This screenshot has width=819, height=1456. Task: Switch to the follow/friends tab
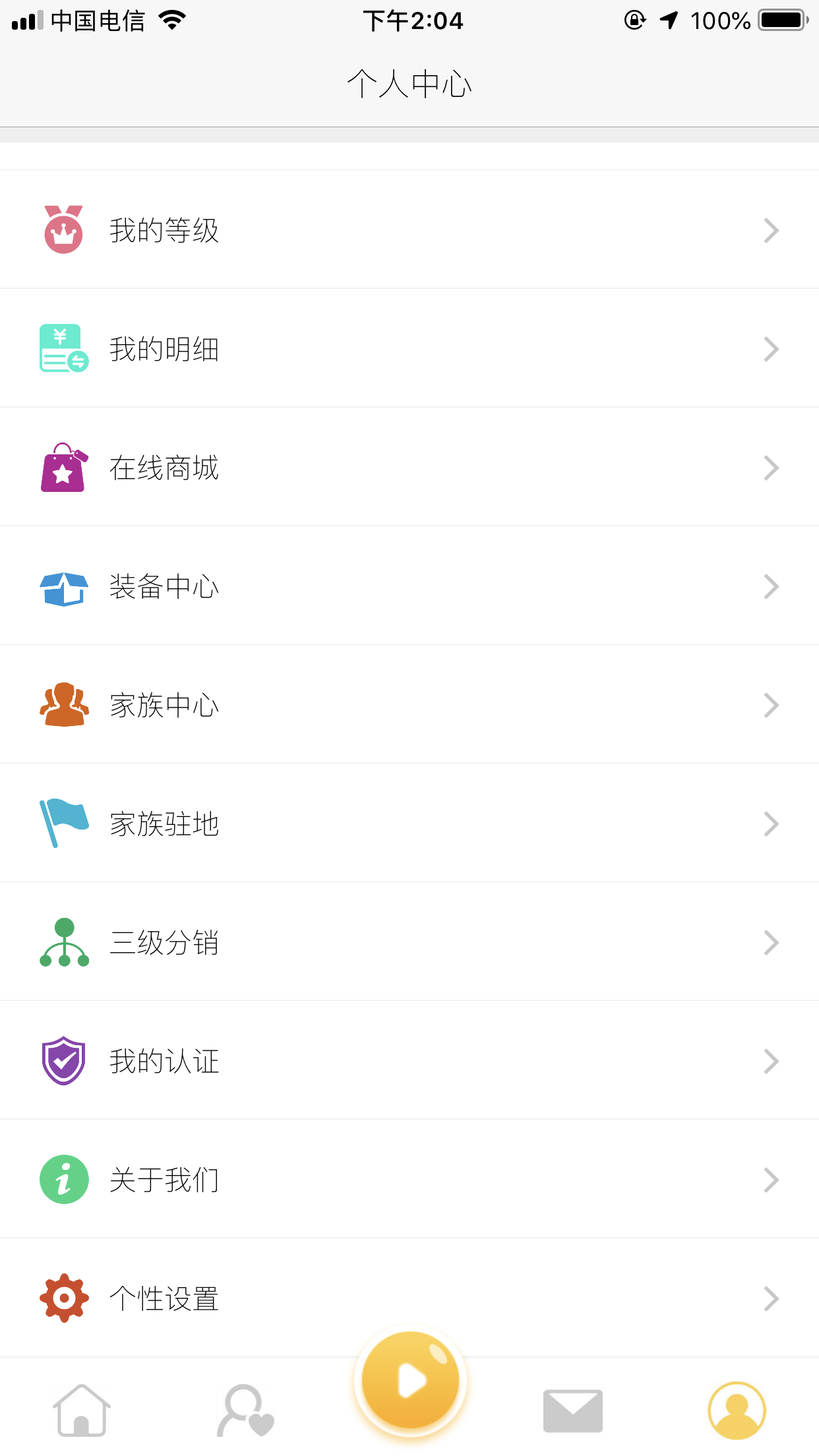245,1410
